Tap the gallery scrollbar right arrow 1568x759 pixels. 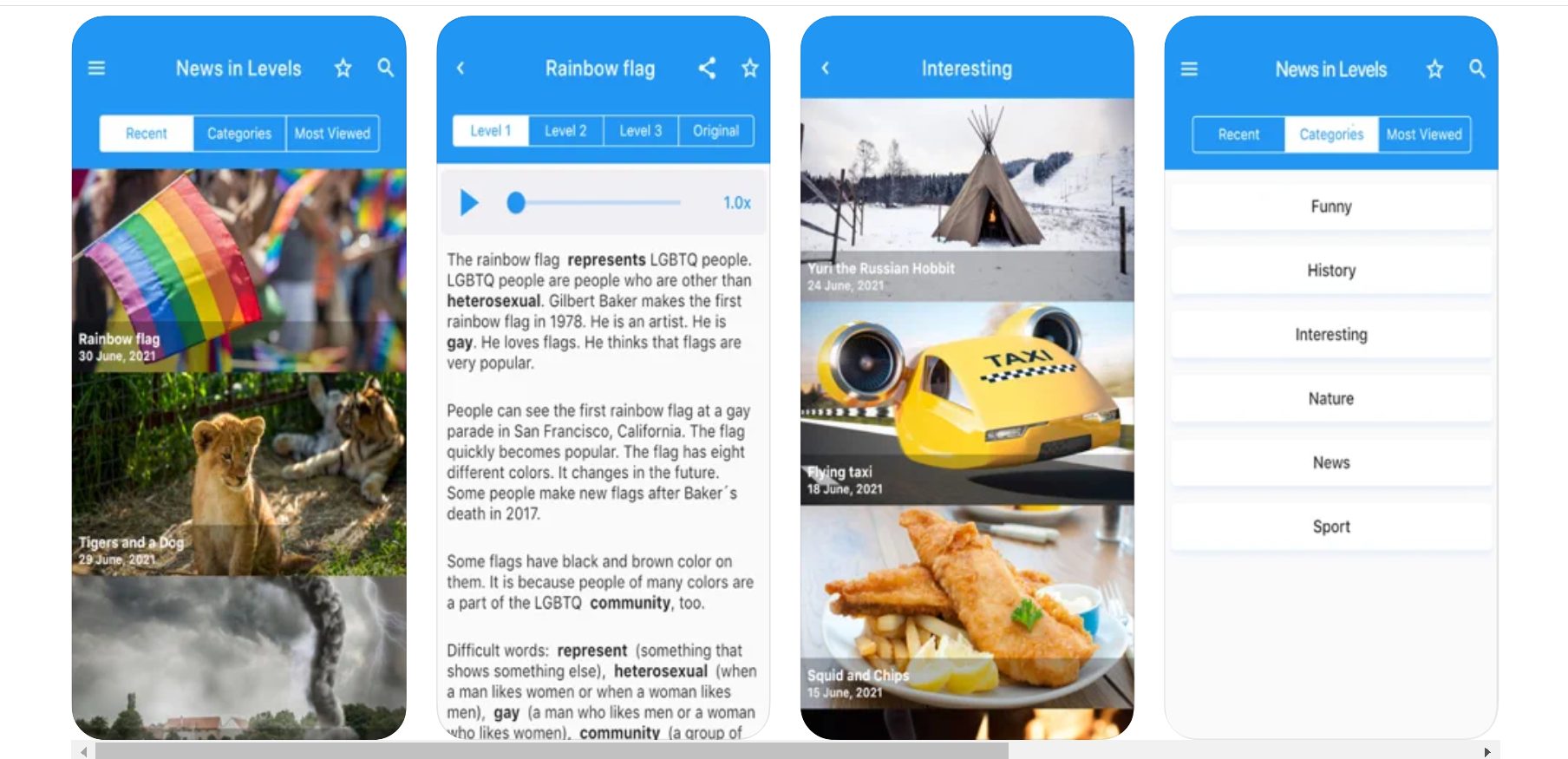click(1487, 751)
